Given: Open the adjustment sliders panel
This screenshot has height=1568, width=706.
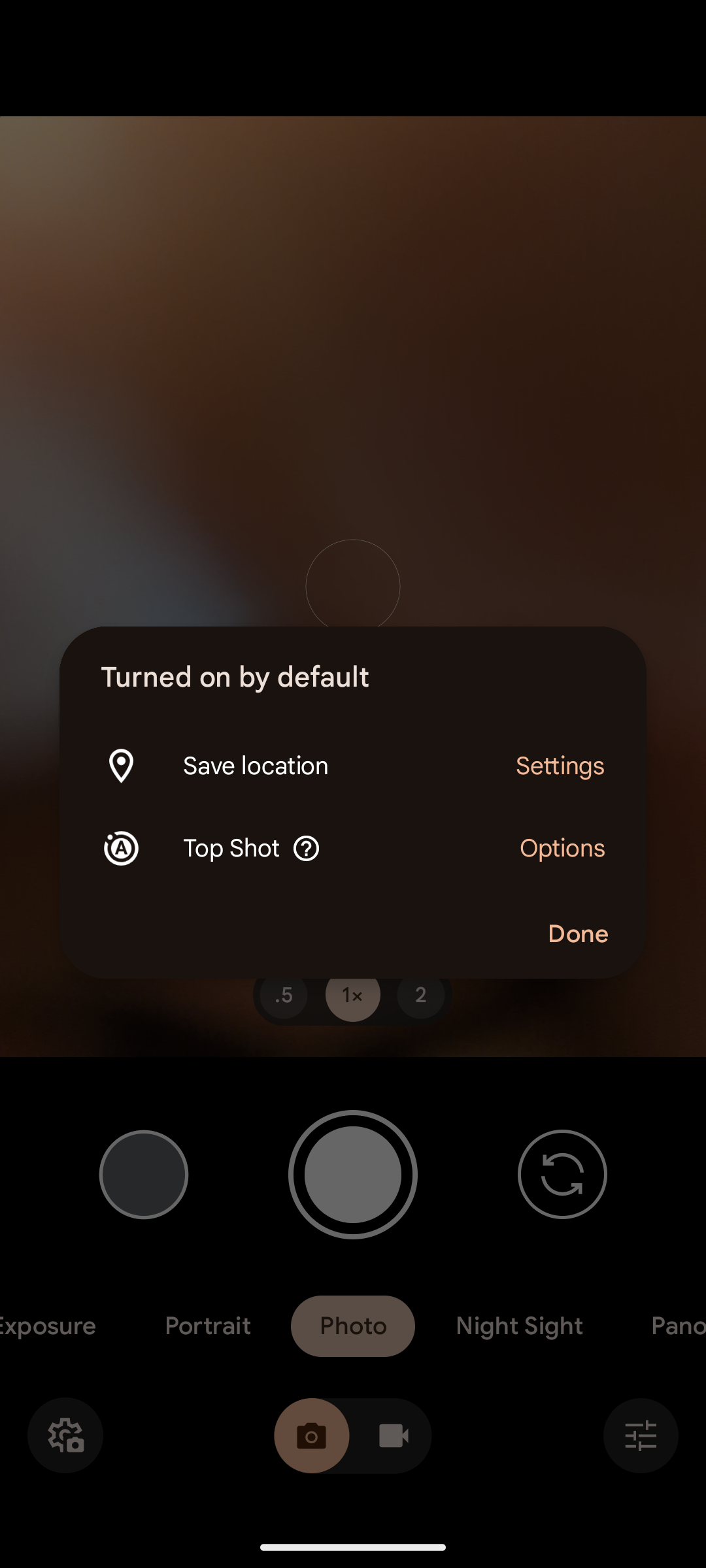Looking at the screenshot, I should (x=641, y=1436).
